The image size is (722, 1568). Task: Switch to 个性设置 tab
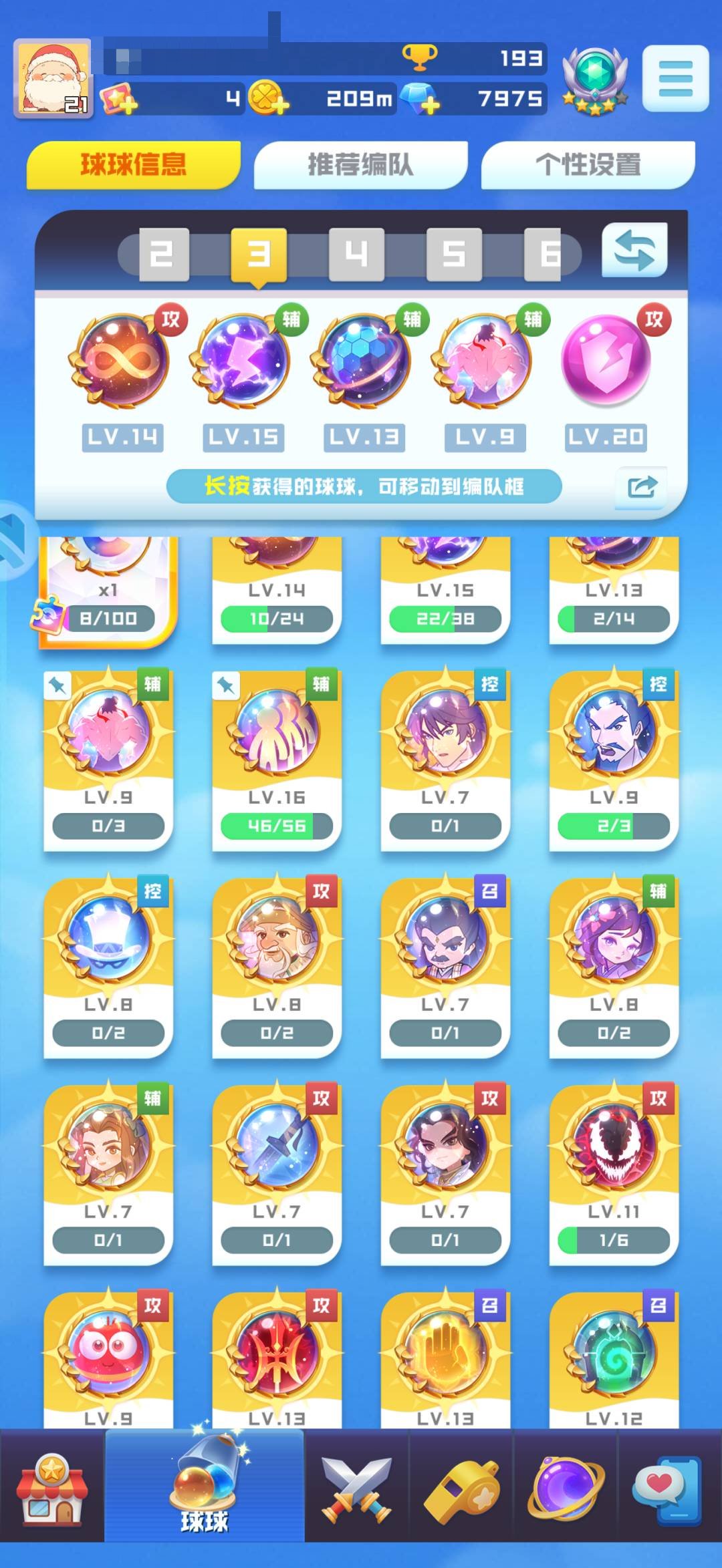[x=588, y=164]
